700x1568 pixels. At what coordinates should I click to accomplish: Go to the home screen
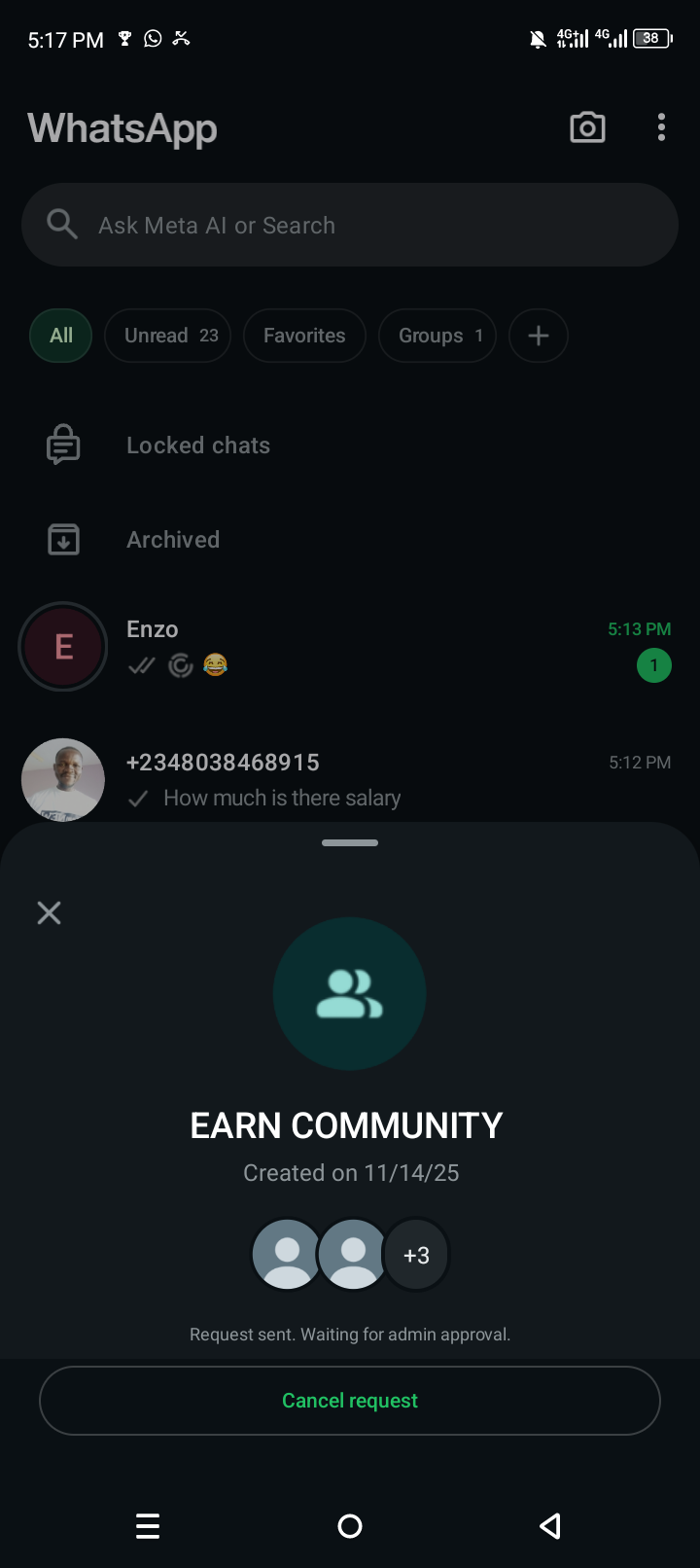click(350, 1526)
